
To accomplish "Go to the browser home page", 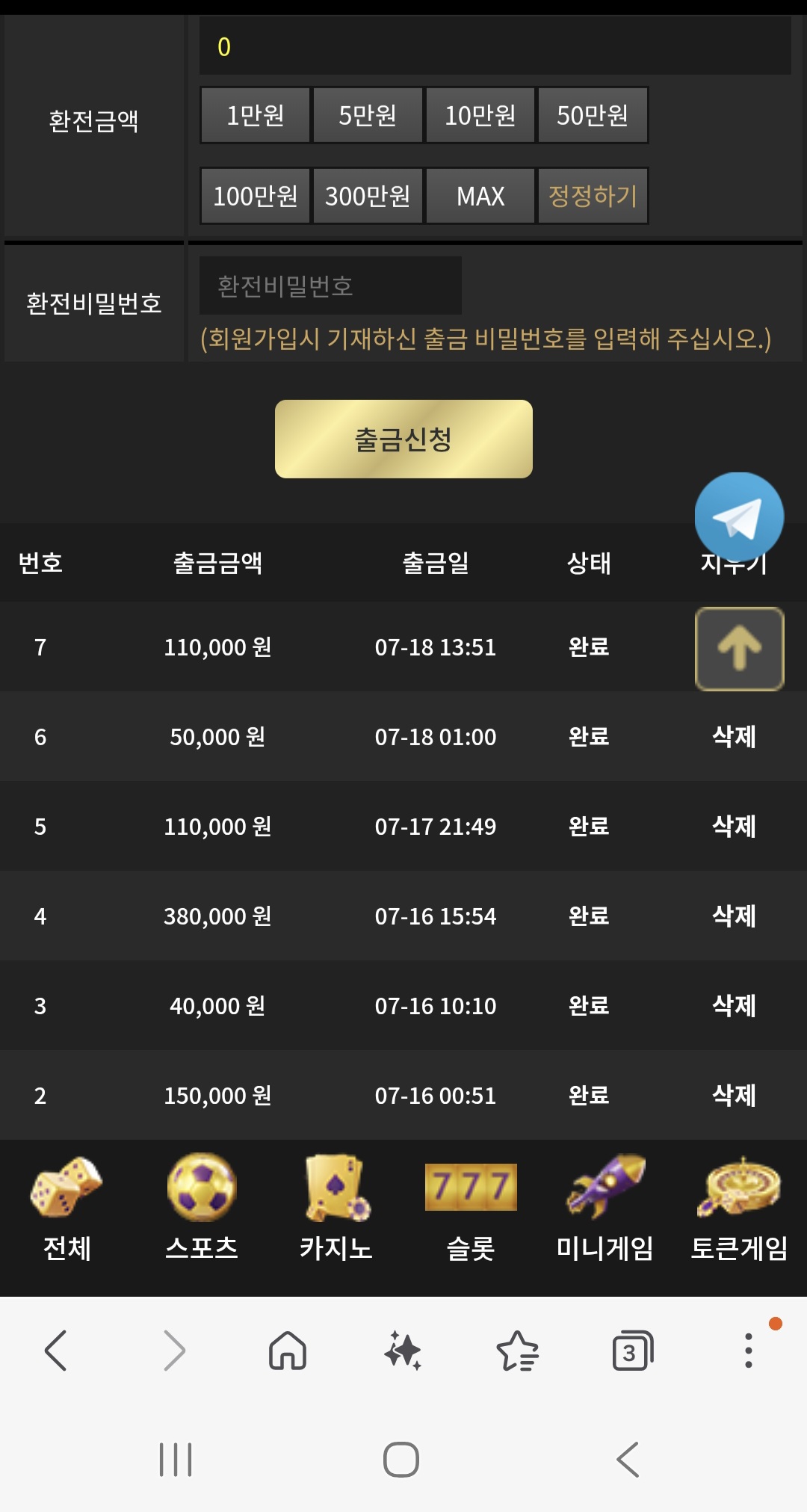I will (288, 1351).
